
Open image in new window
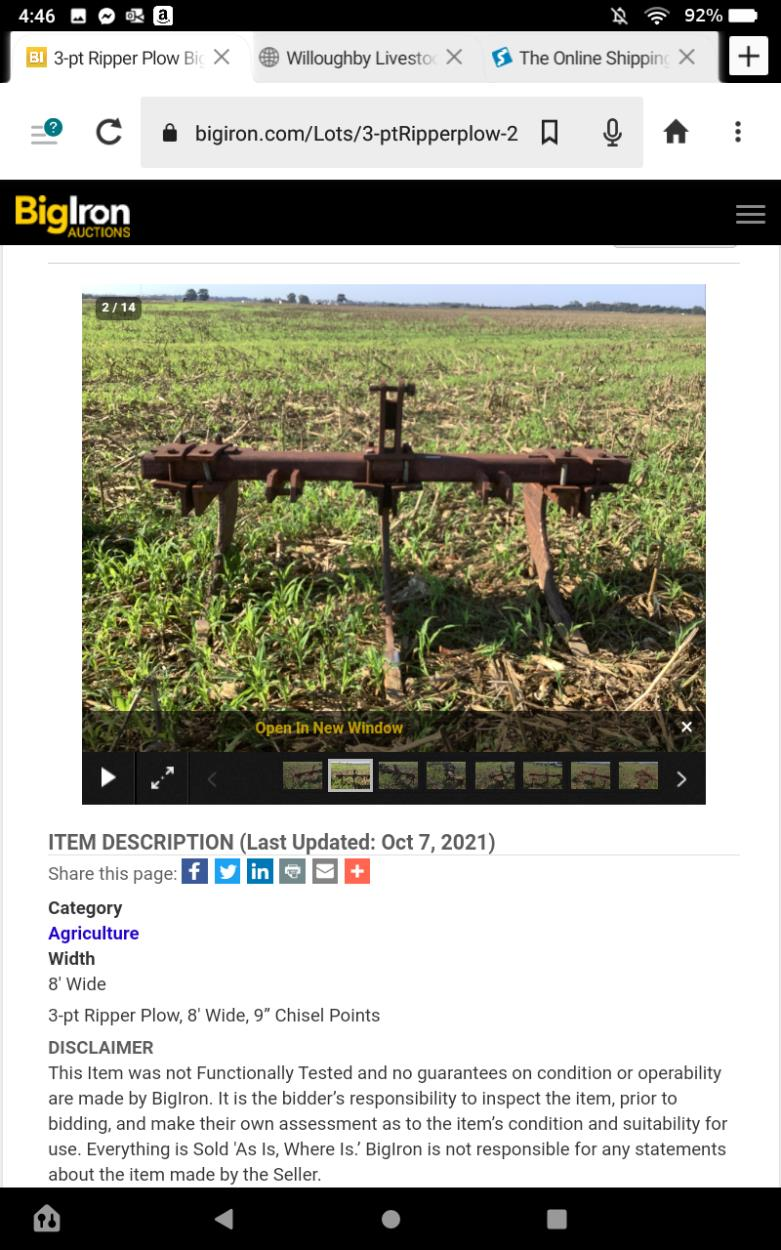pos(329,728)
